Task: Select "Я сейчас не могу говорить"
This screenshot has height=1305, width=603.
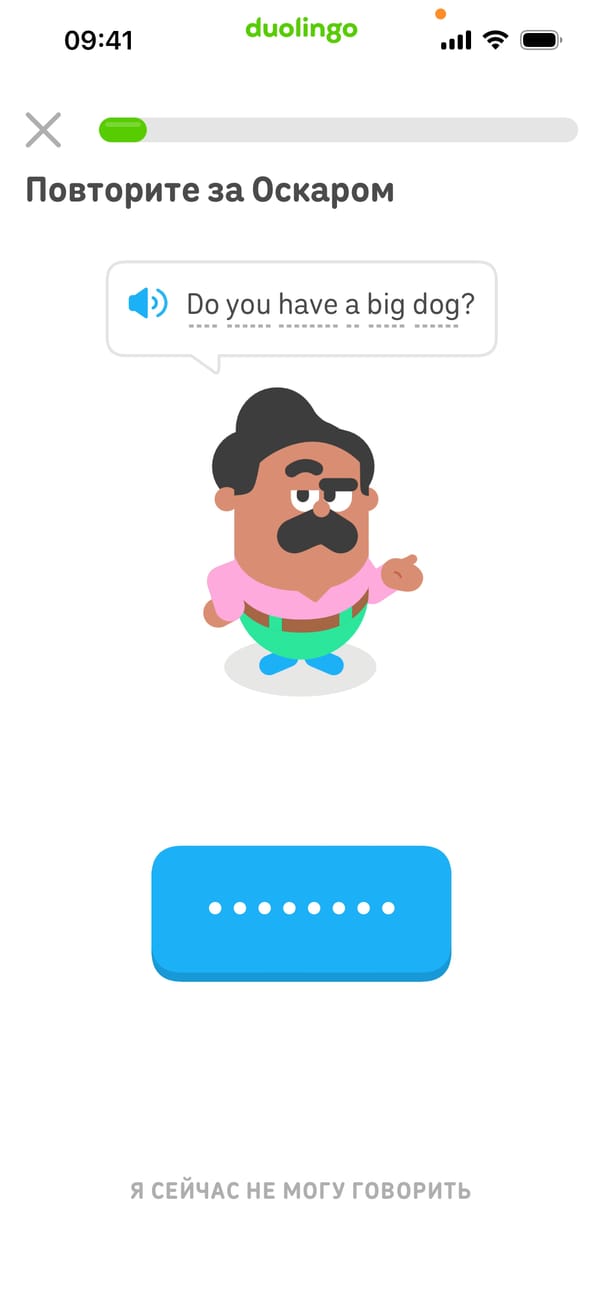Action: coord(300,1191)
